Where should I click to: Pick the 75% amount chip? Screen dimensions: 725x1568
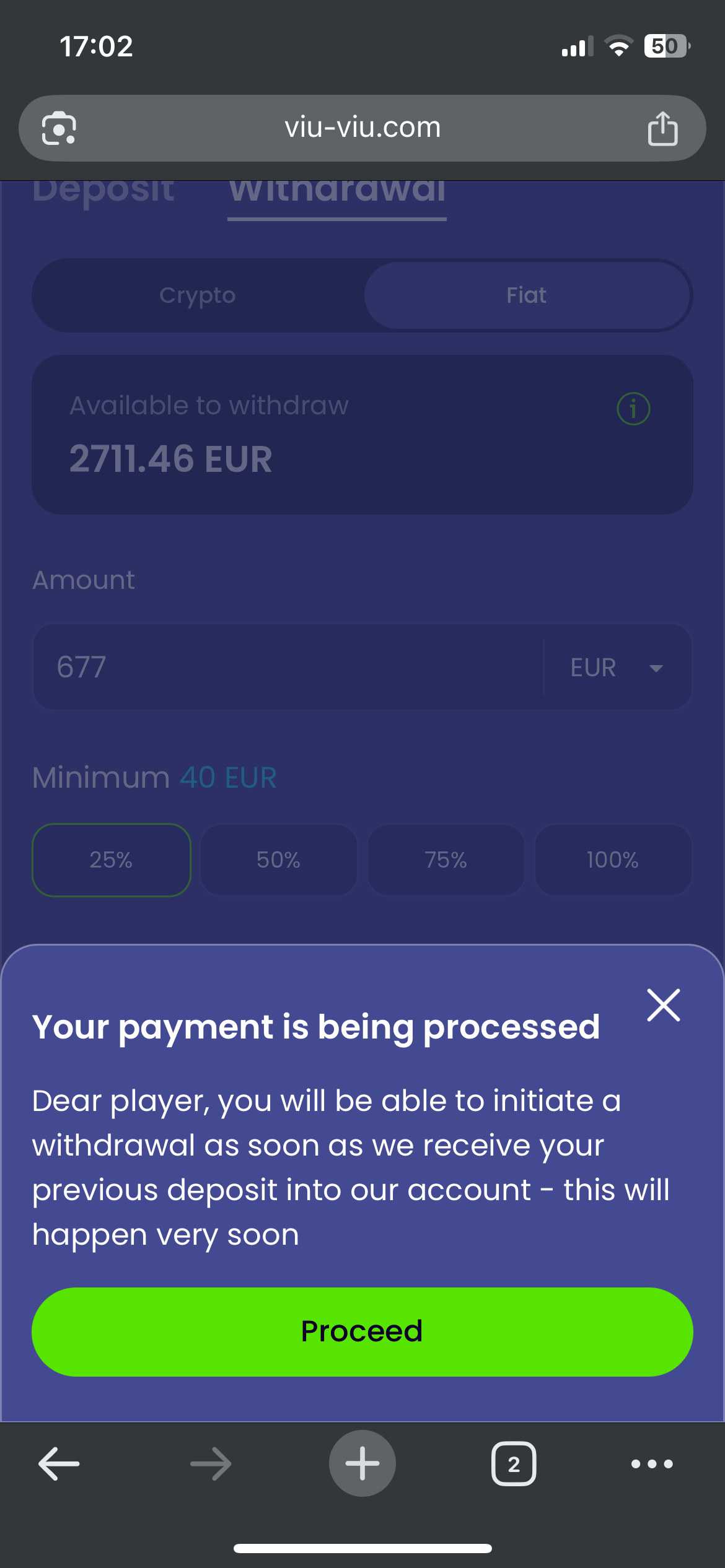[446, 860]
